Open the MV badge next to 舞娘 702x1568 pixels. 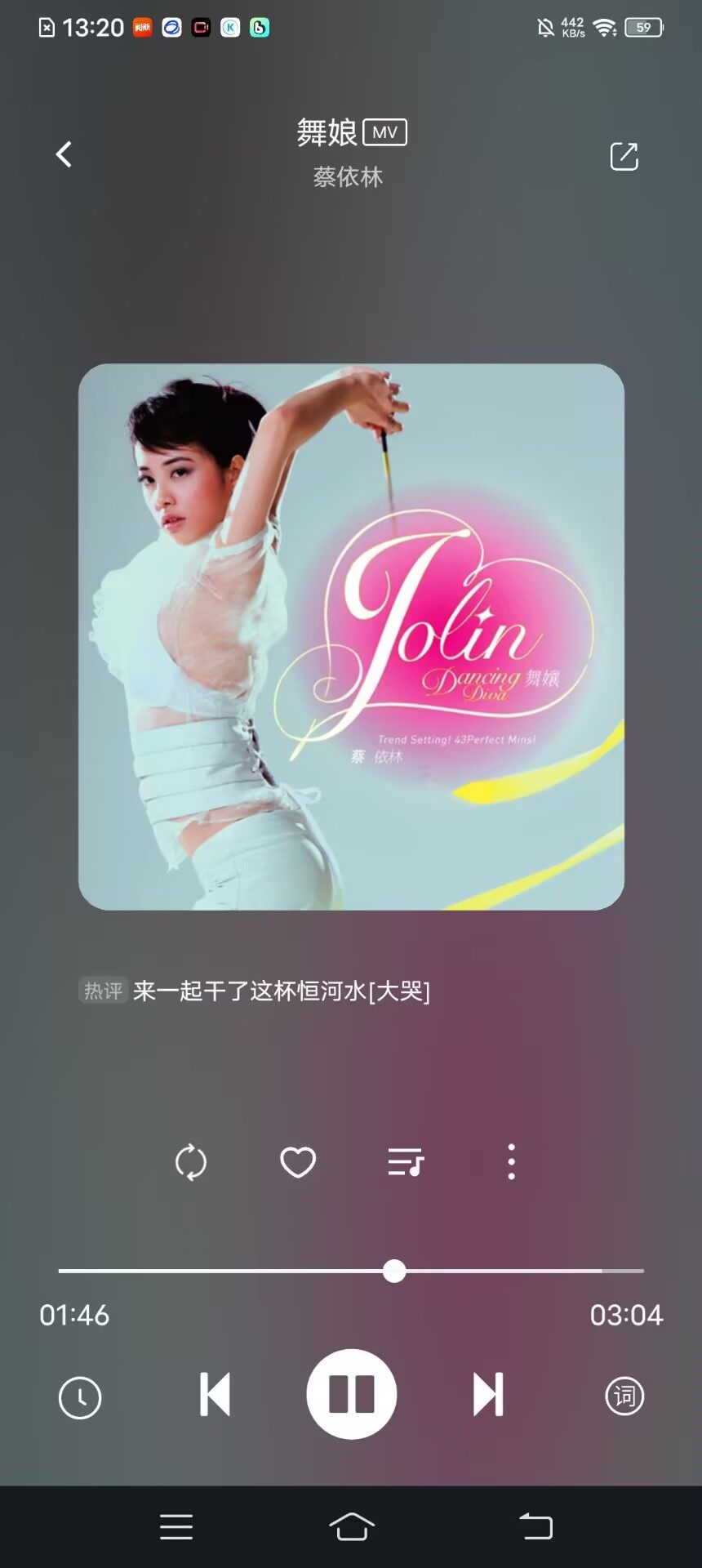pyautogui.click(x=384, y=132)
